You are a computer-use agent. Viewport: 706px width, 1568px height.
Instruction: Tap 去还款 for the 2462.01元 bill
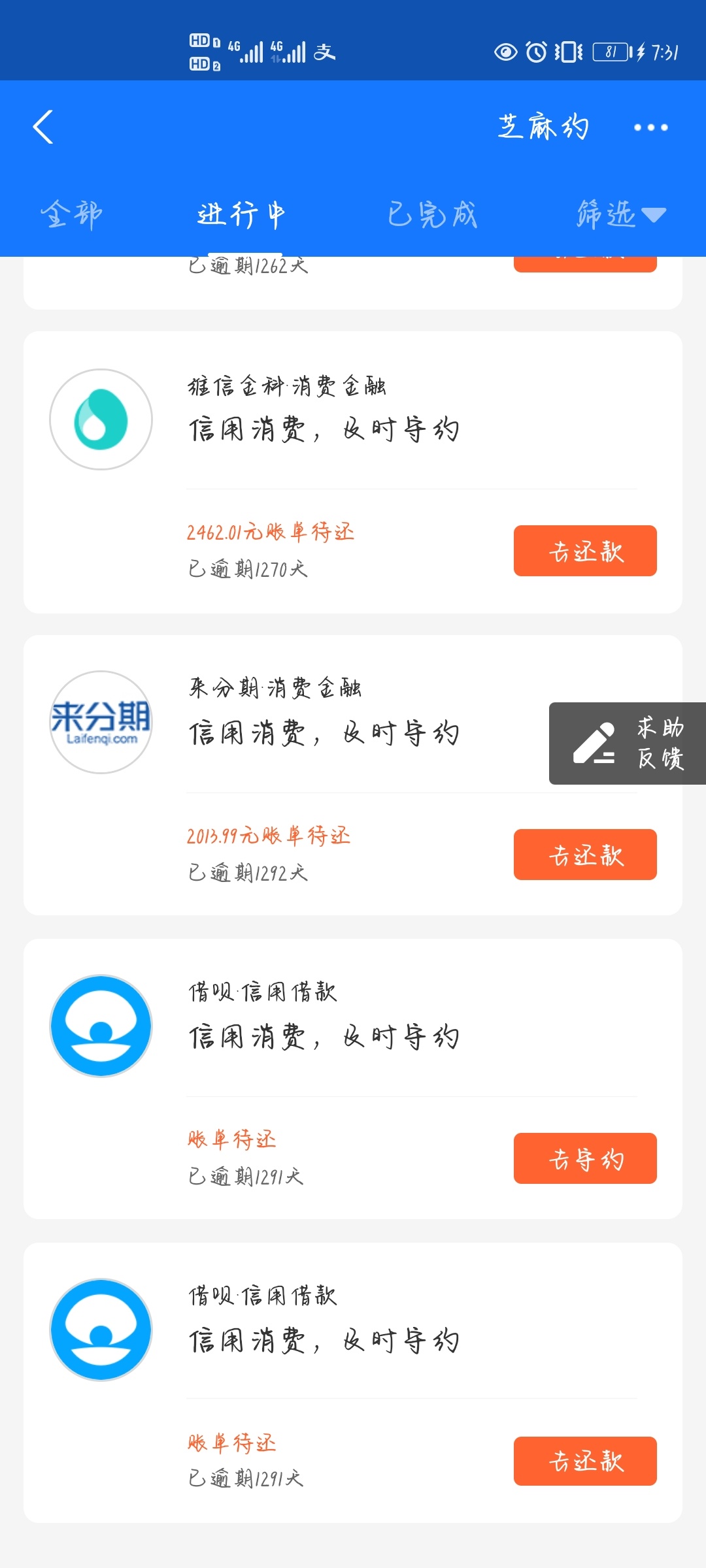[x=585, y=551]
